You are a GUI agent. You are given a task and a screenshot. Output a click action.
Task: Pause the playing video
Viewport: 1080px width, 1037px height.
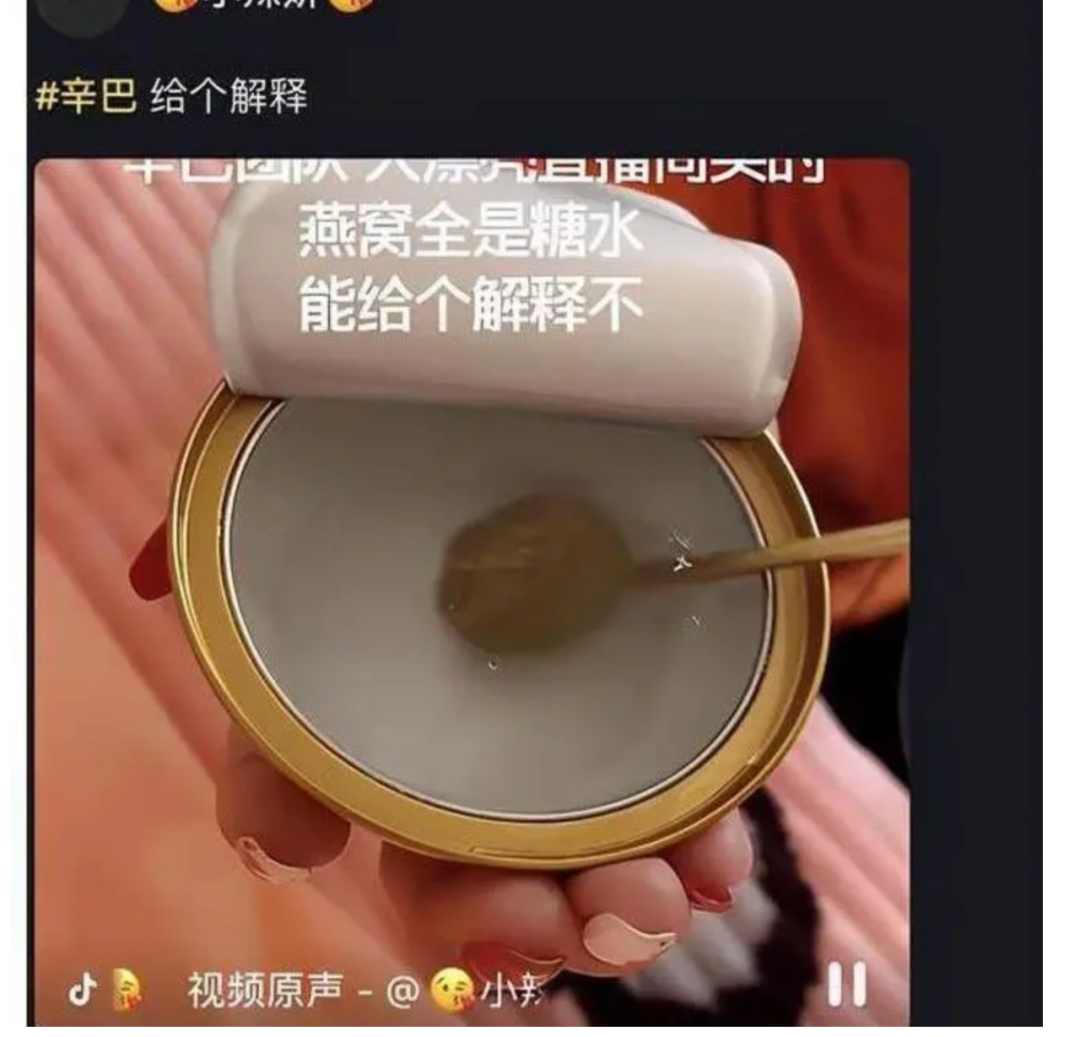click(846, 985)
